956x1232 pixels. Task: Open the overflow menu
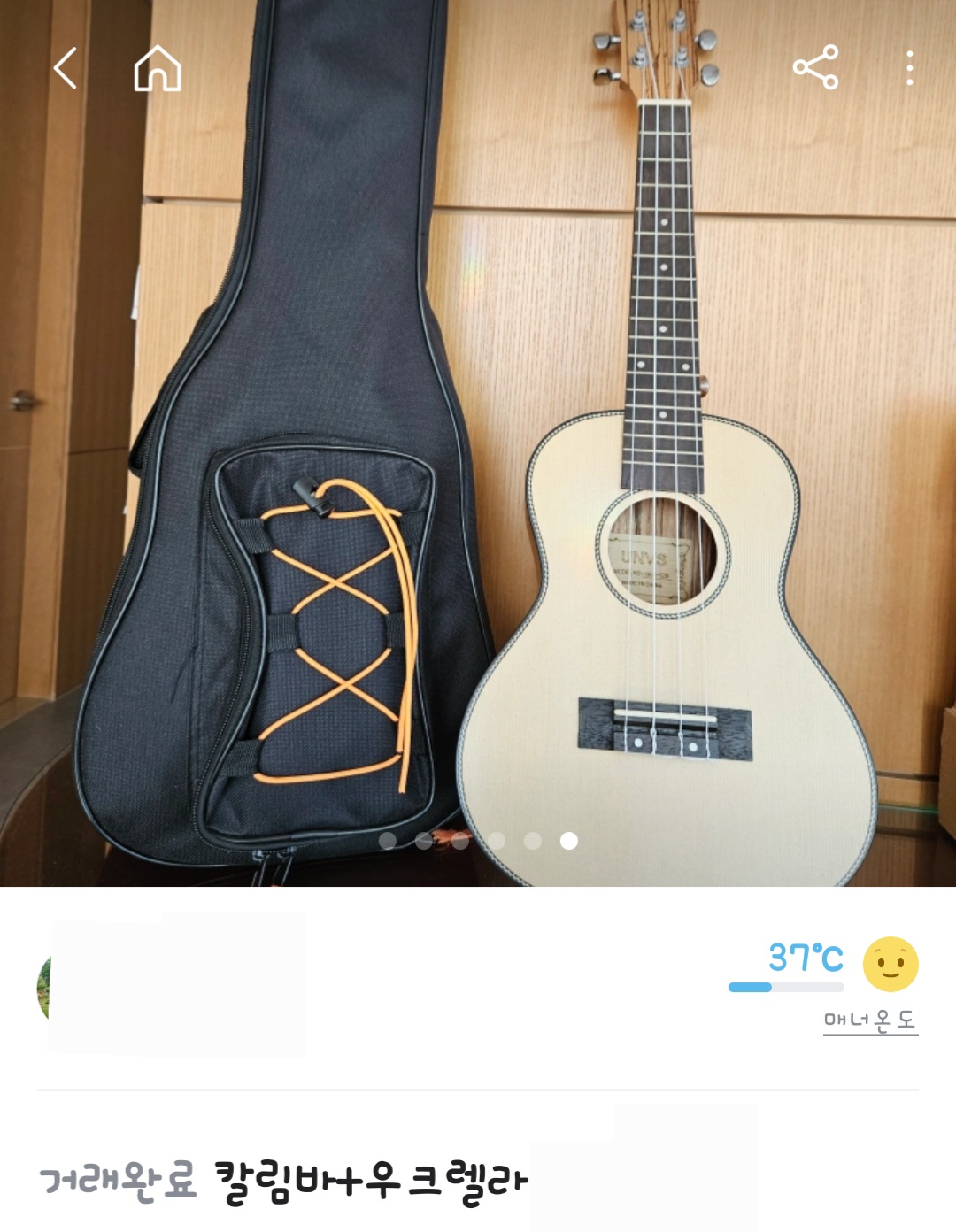[x=909, y=68]
